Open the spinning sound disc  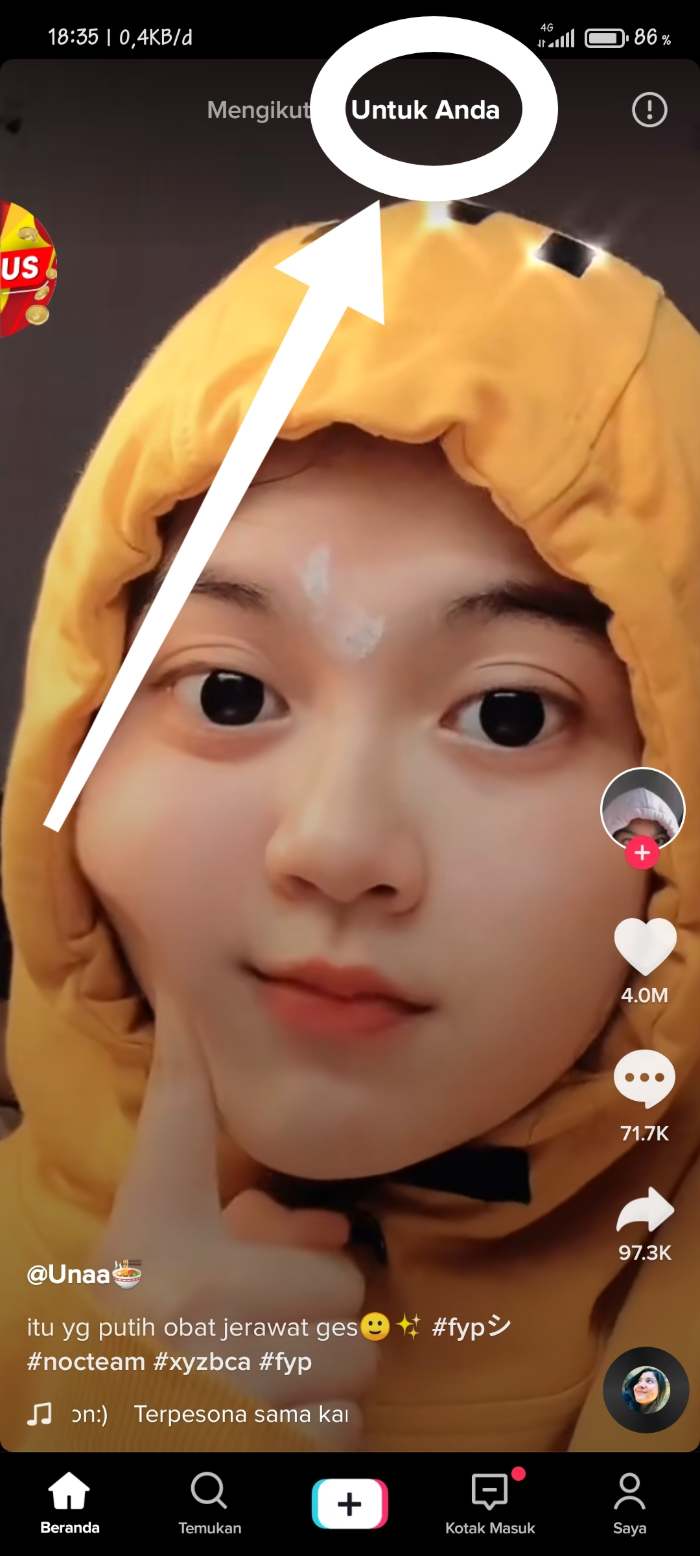tap(646, 1390)
